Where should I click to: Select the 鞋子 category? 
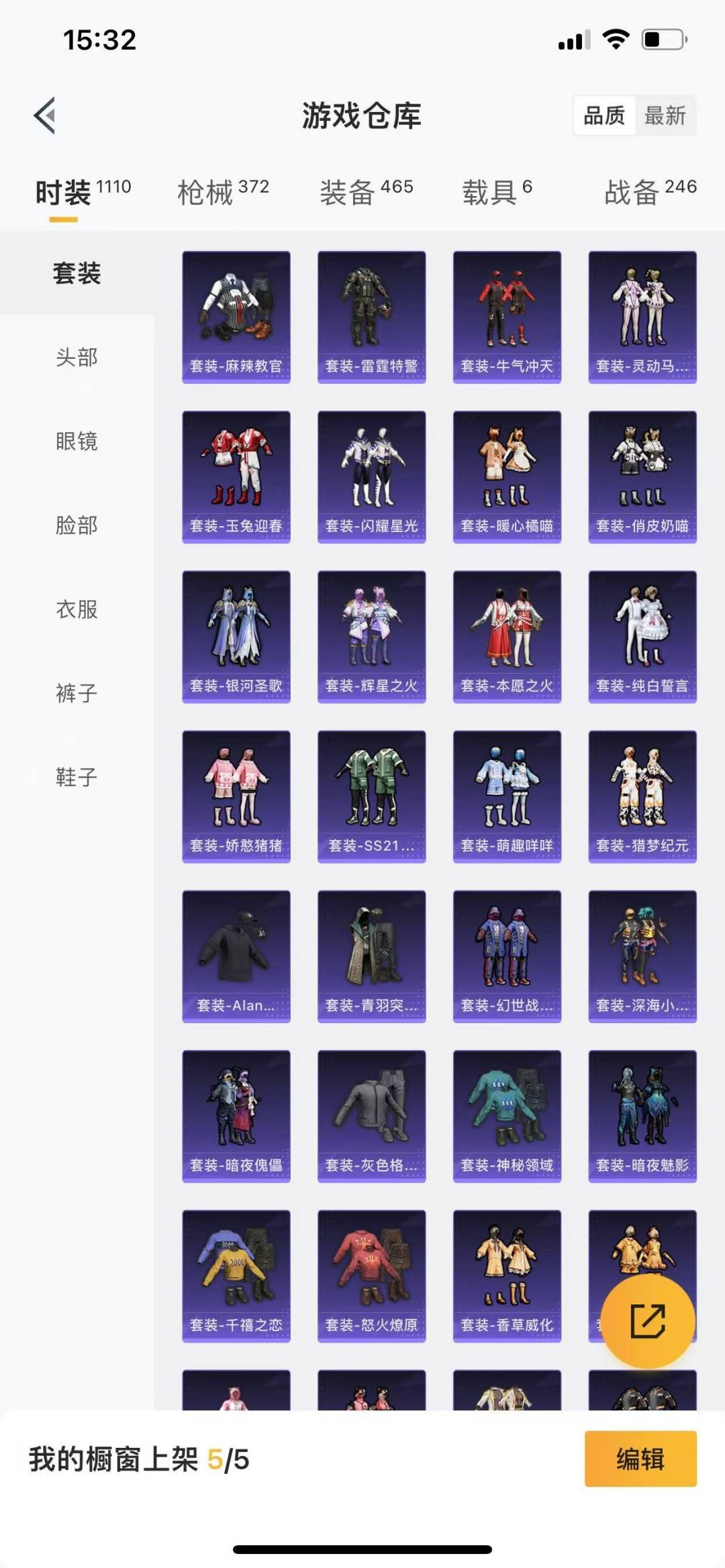point(77,776)
